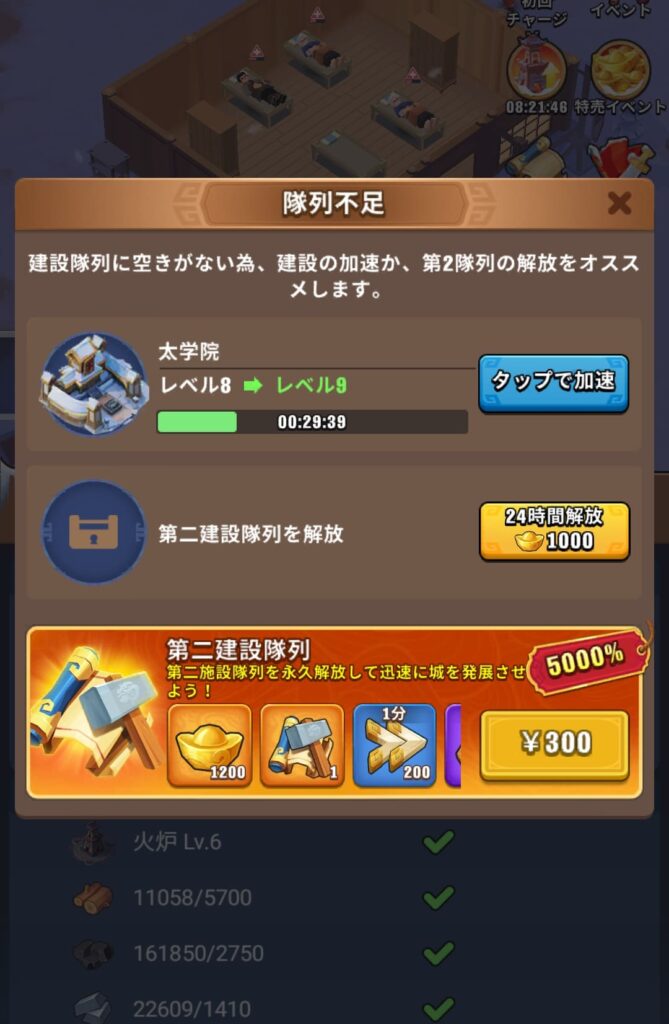Unlock second queue for 24 hours with 1000 gold
This screenshot has height=1024, width=669.
[554, 531]
